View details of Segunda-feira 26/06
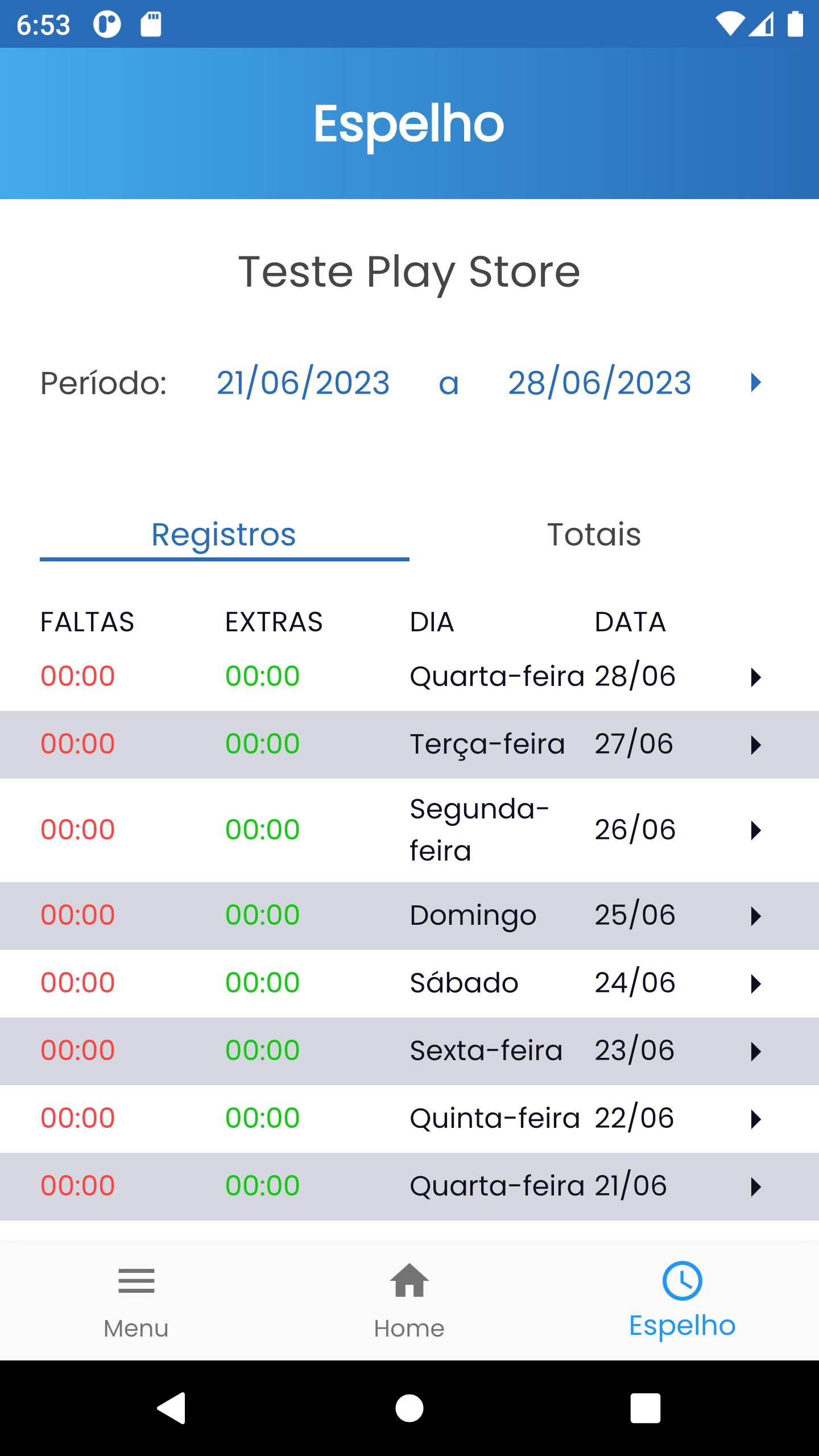The width and height of the screenshot is (819, 1456). [409, 830]
